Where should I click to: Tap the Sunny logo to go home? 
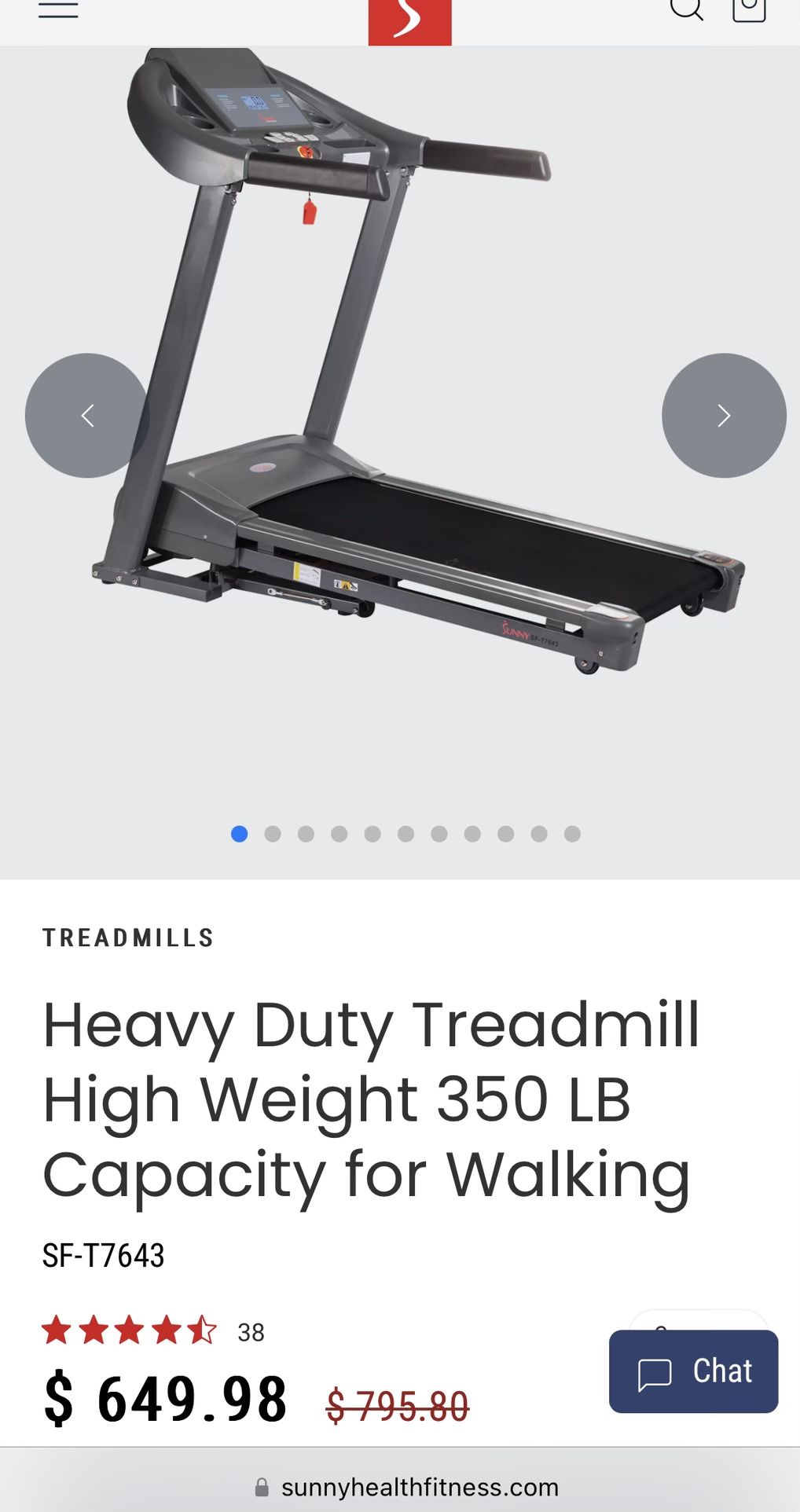pyautogui.click(x=409, y=22)
